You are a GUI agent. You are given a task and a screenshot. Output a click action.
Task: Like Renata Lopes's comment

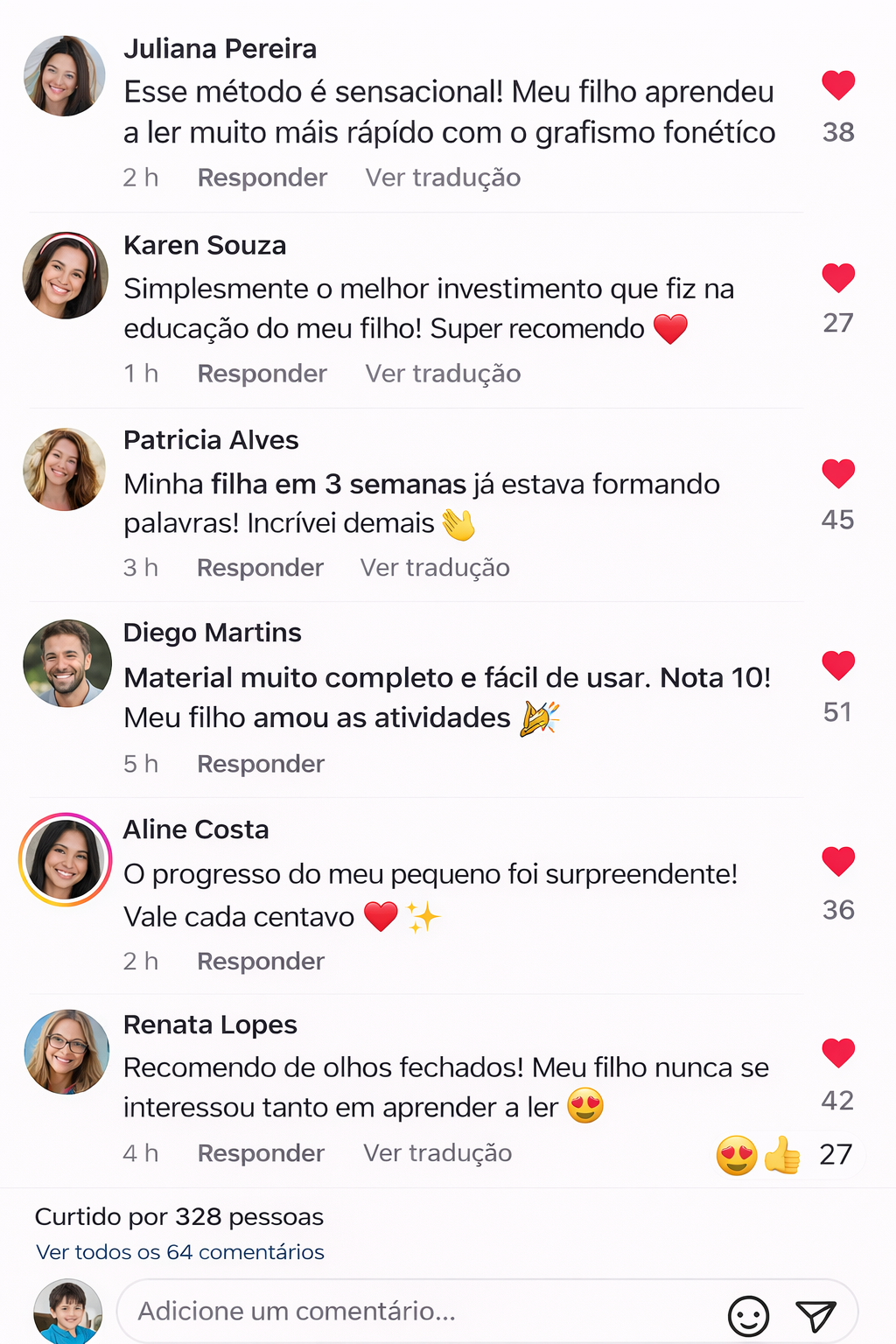coord(837,1053)
